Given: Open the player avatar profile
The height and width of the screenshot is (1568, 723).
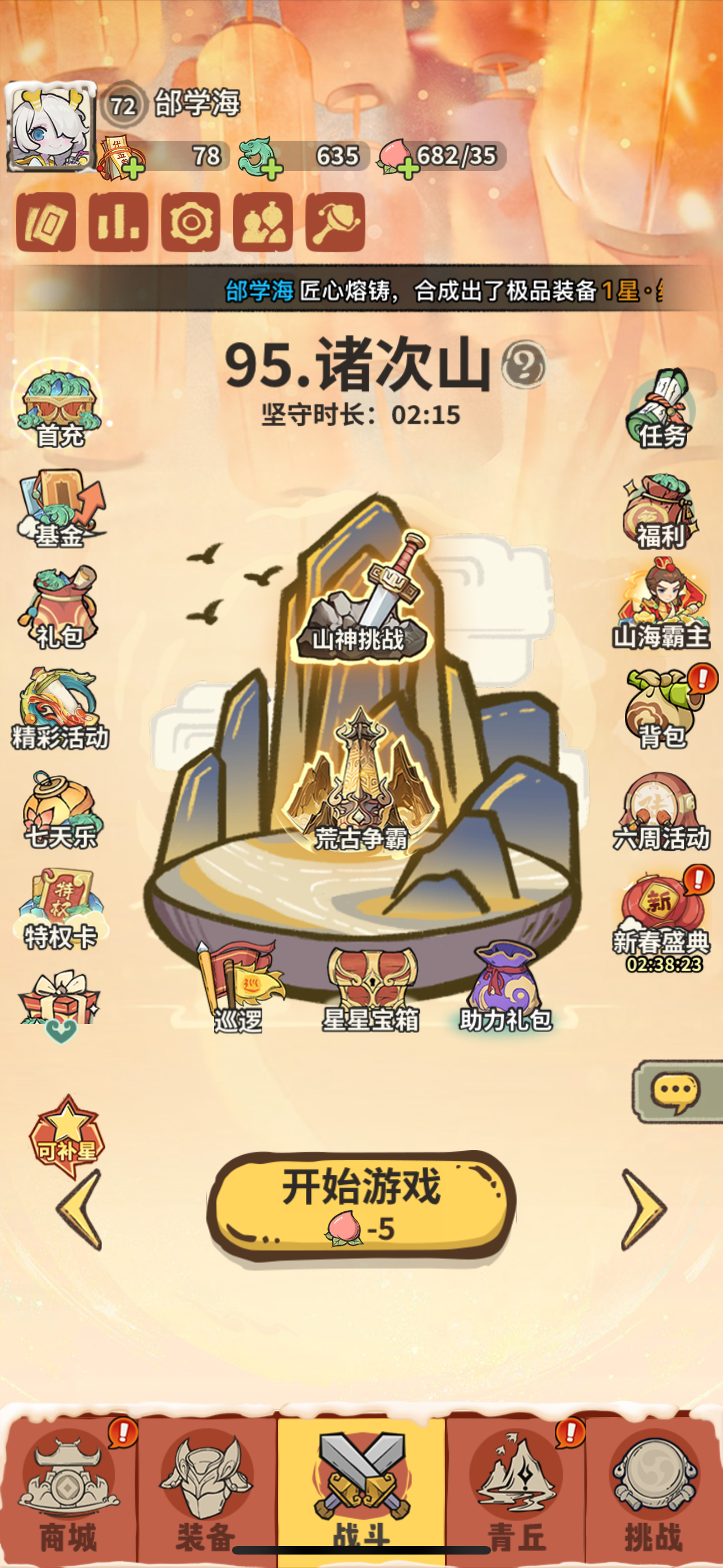Looking at the screenshot, I should (50, 126).
